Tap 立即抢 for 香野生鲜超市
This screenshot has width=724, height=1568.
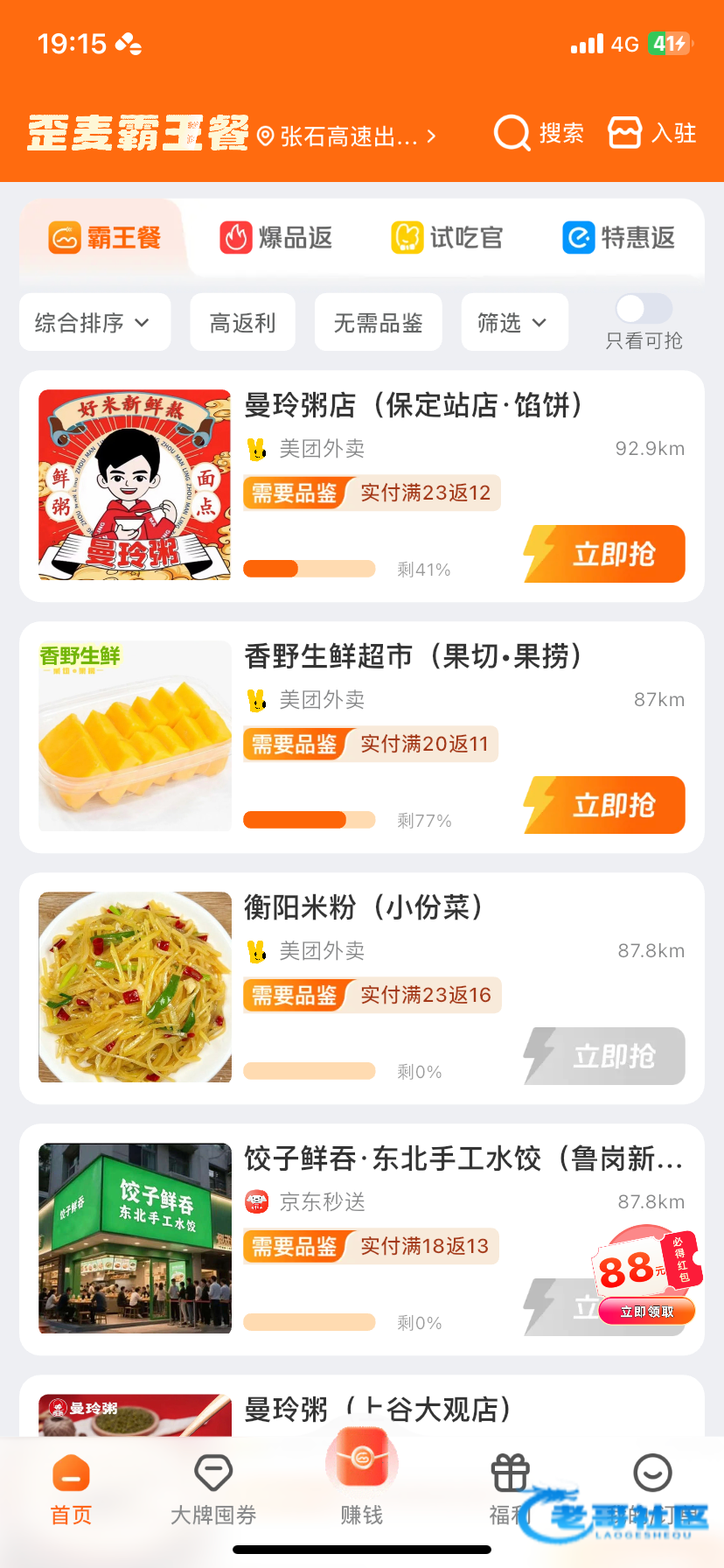pyautogui.click(x=606, y=805)
